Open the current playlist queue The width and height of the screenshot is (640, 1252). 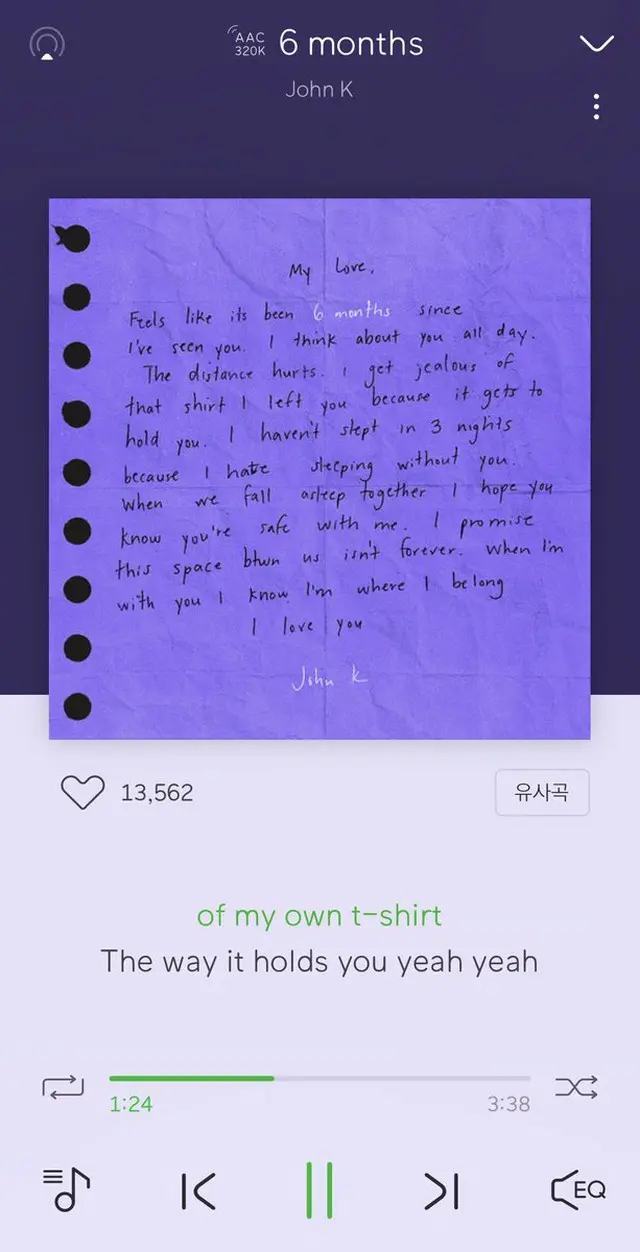coord(66,1190)
